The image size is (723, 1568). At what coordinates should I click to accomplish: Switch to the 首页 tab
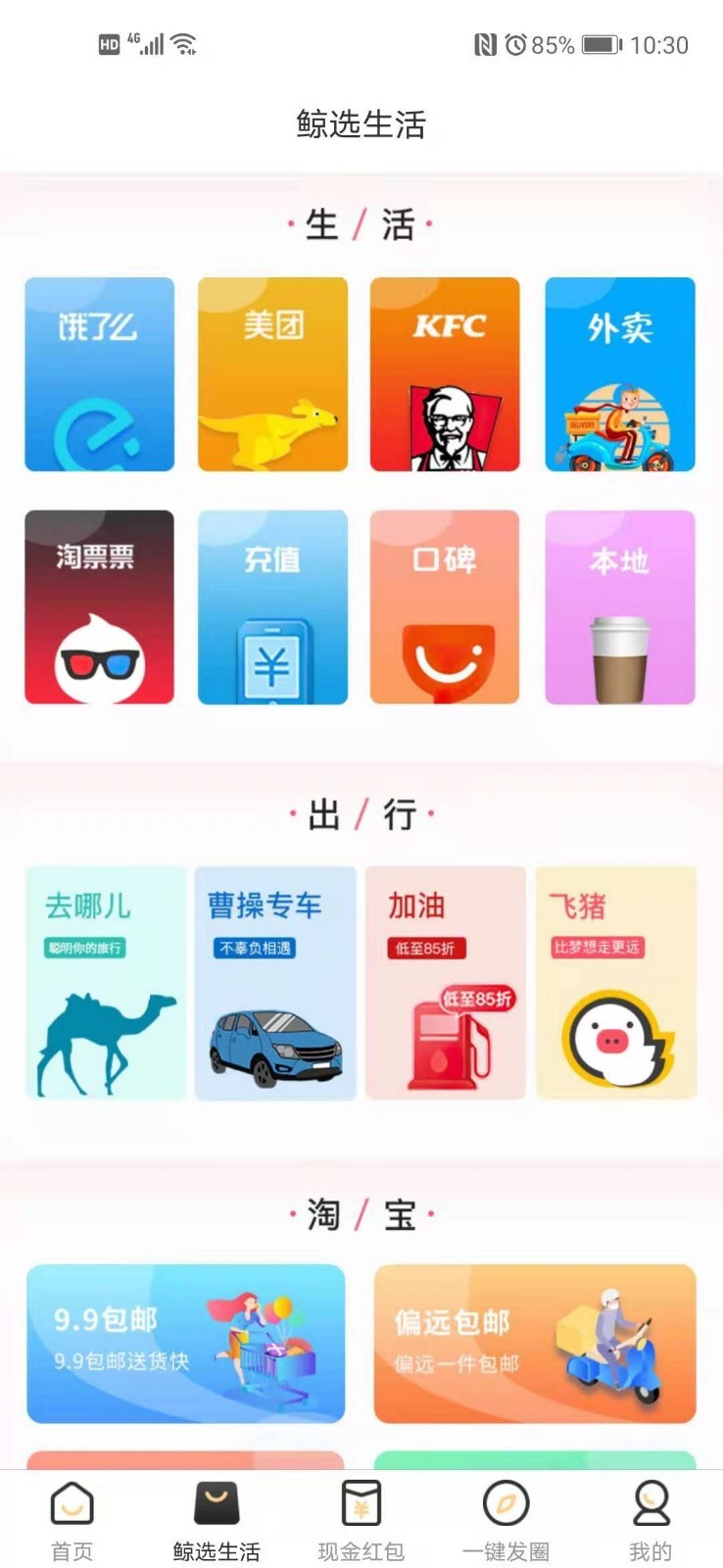pyautogui.click(x=72, y=1520)
